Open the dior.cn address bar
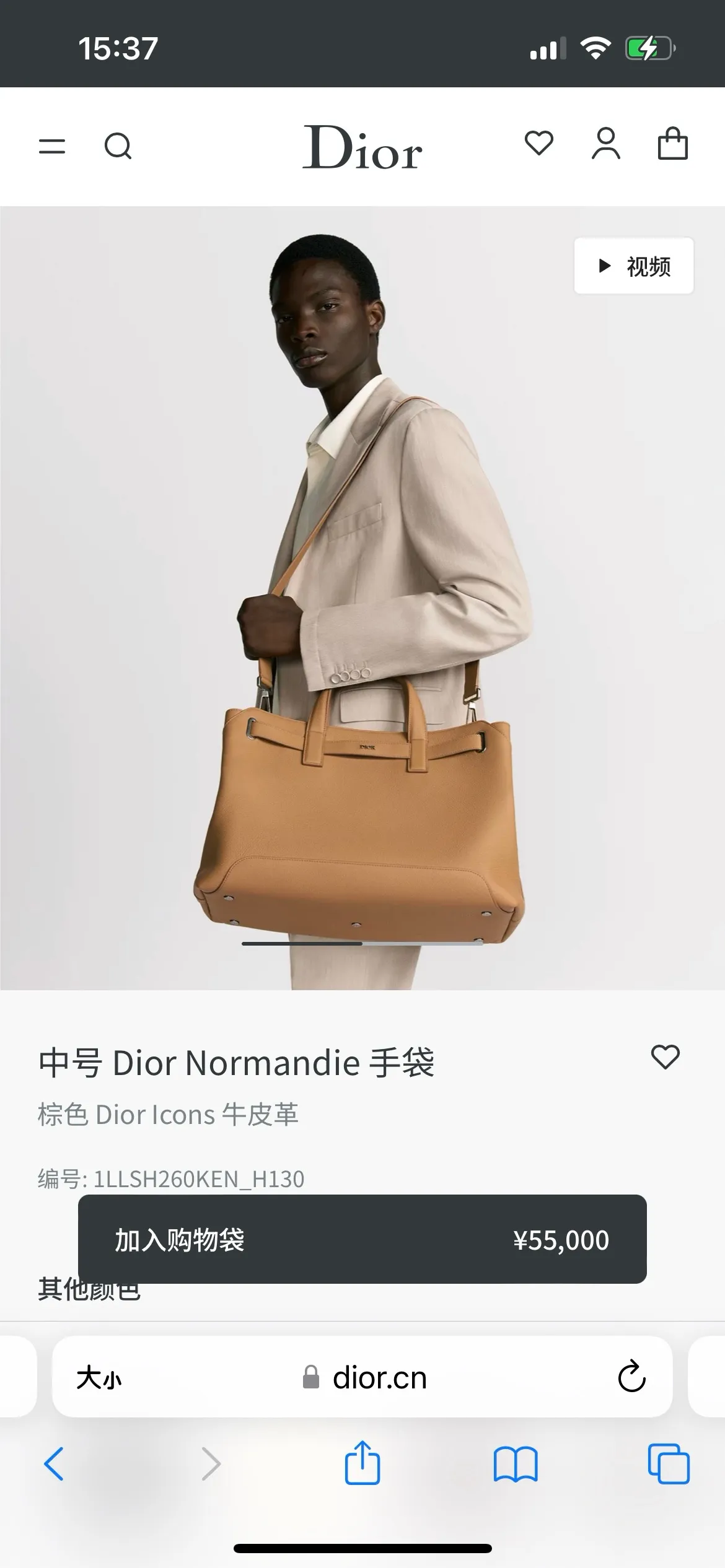The width and height of the screenshot is (725, 1568). (378, 1378)
